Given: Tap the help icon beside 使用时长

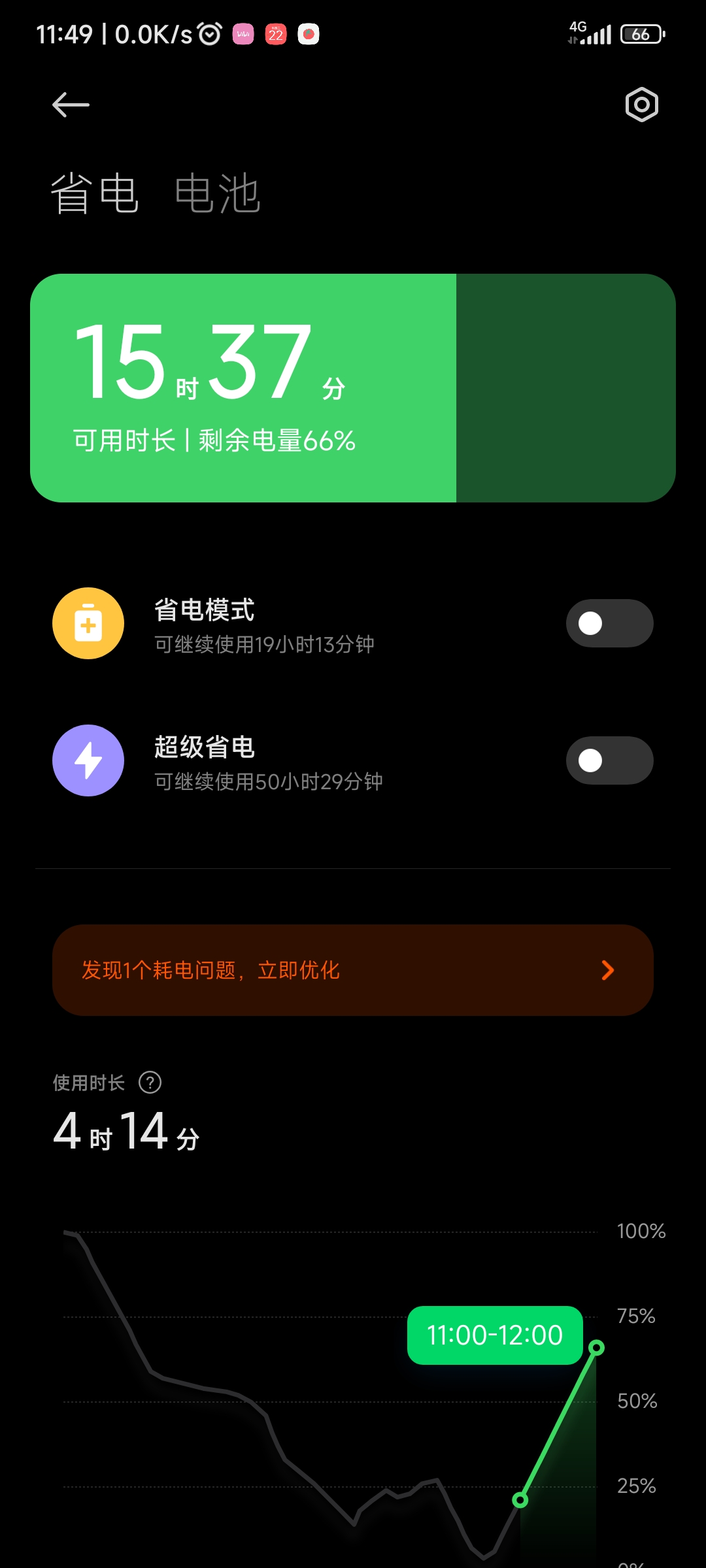Looking at the screenshot, I should click(x=150, y=1083).
